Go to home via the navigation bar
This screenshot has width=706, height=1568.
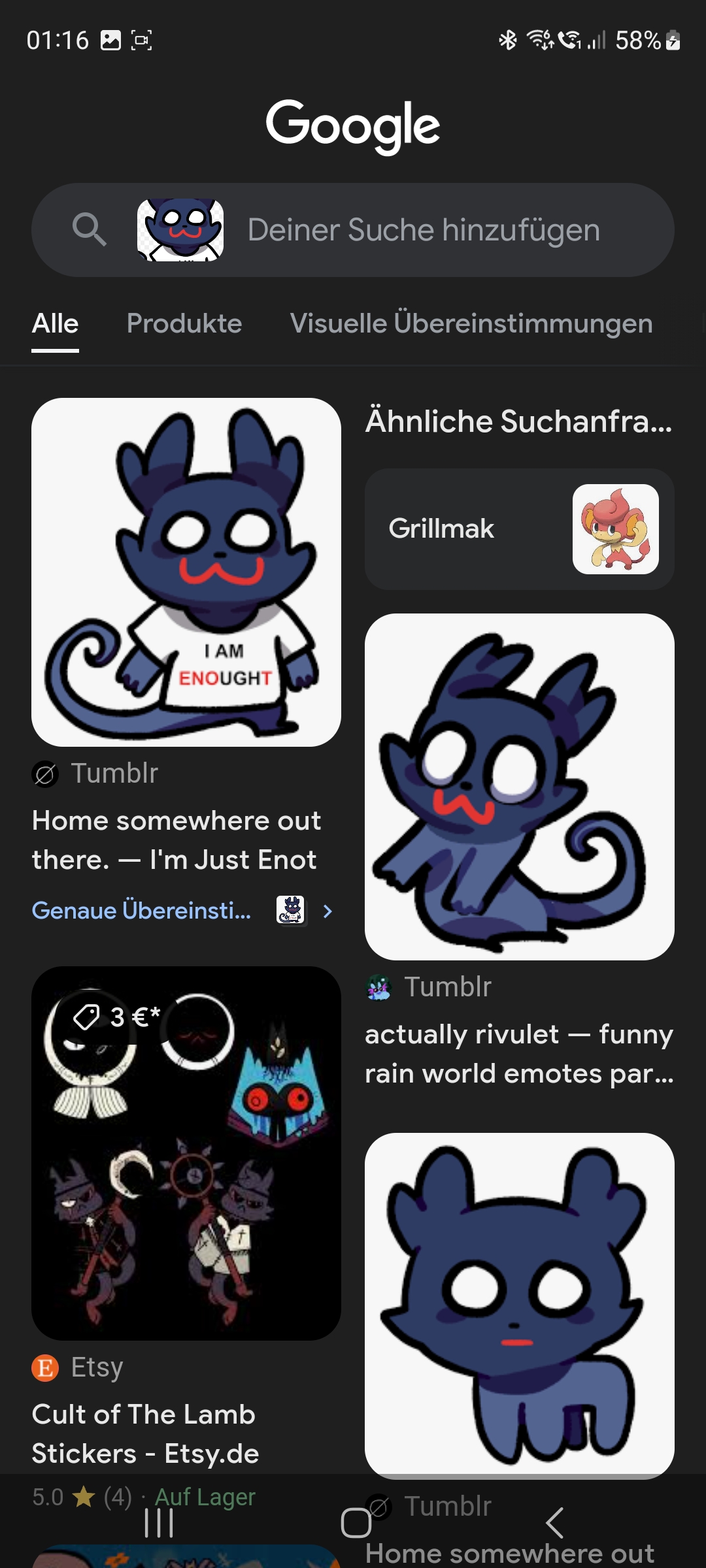pyautogui.click(x=356, y=1523)
